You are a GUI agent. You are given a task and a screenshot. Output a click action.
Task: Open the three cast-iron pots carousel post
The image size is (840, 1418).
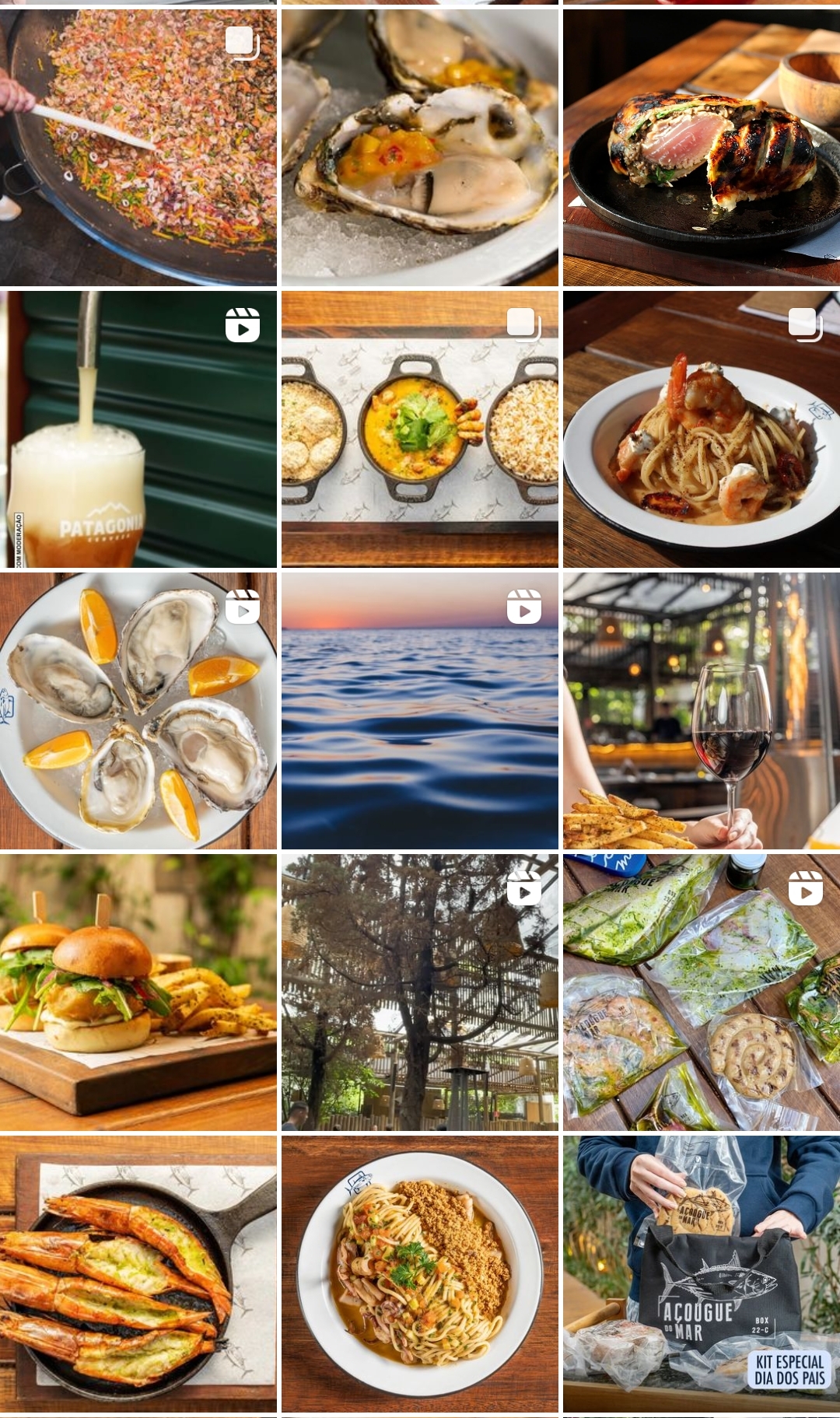420,429
